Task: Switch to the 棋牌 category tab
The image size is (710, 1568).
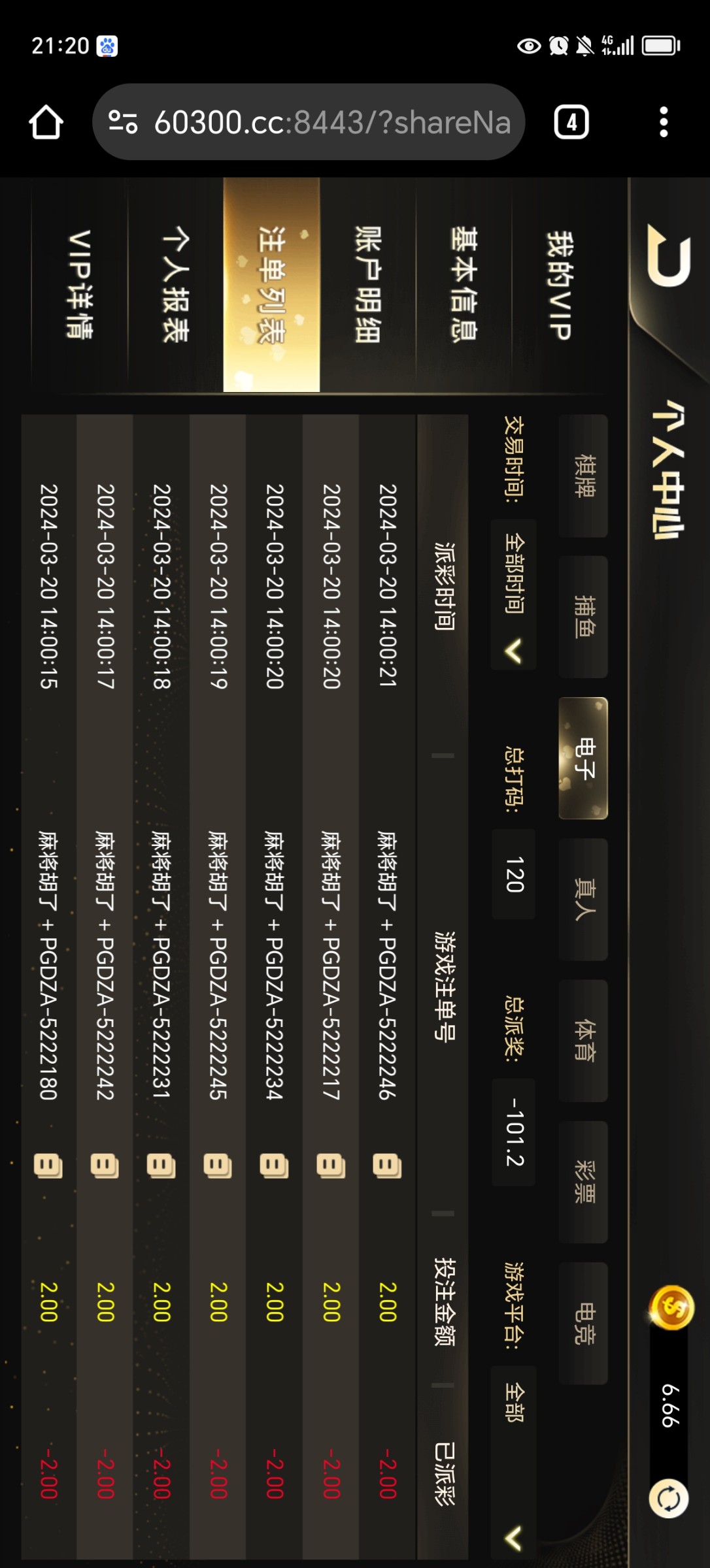Action: [583, 476]
